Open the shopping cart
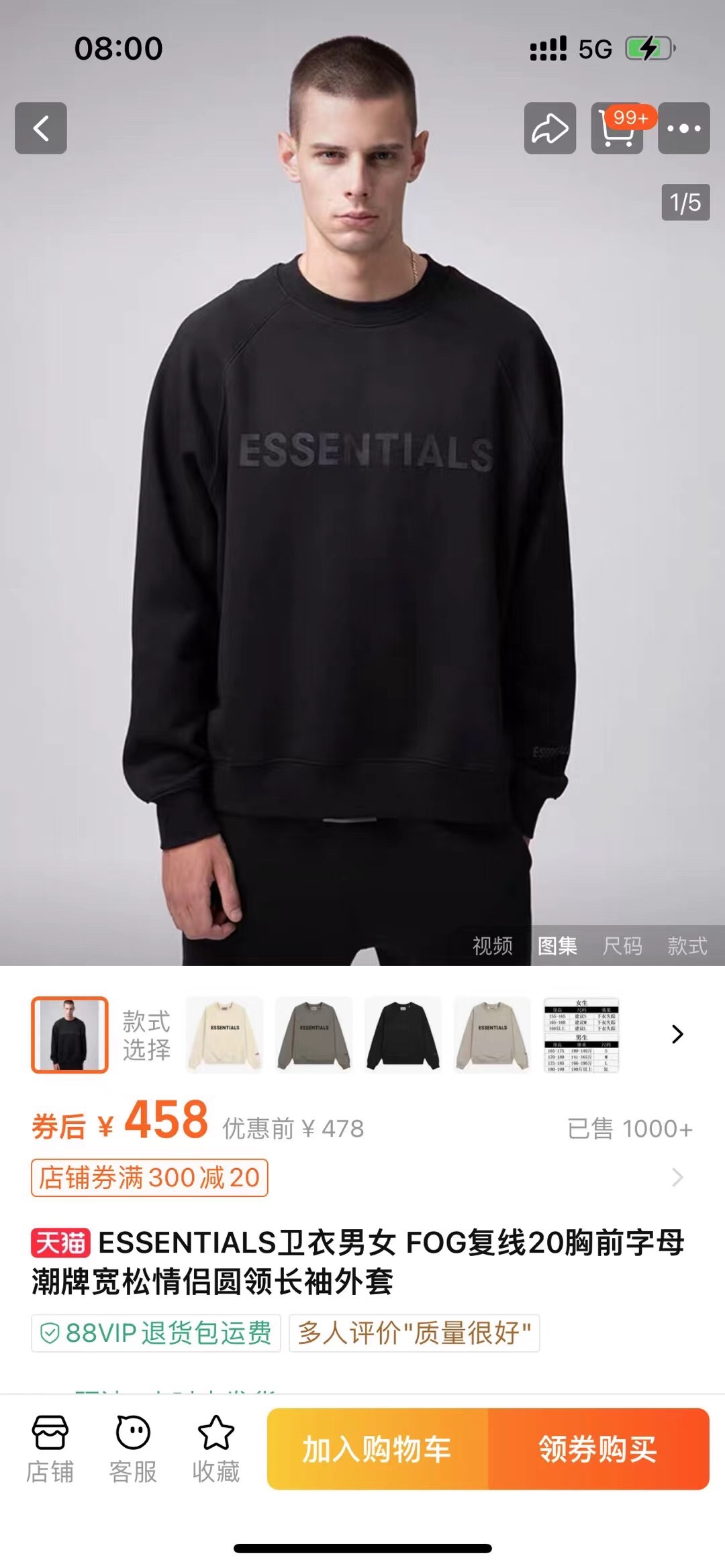Image resolution: width=725 pixels, height=1568 pixels. coord(617,128)
